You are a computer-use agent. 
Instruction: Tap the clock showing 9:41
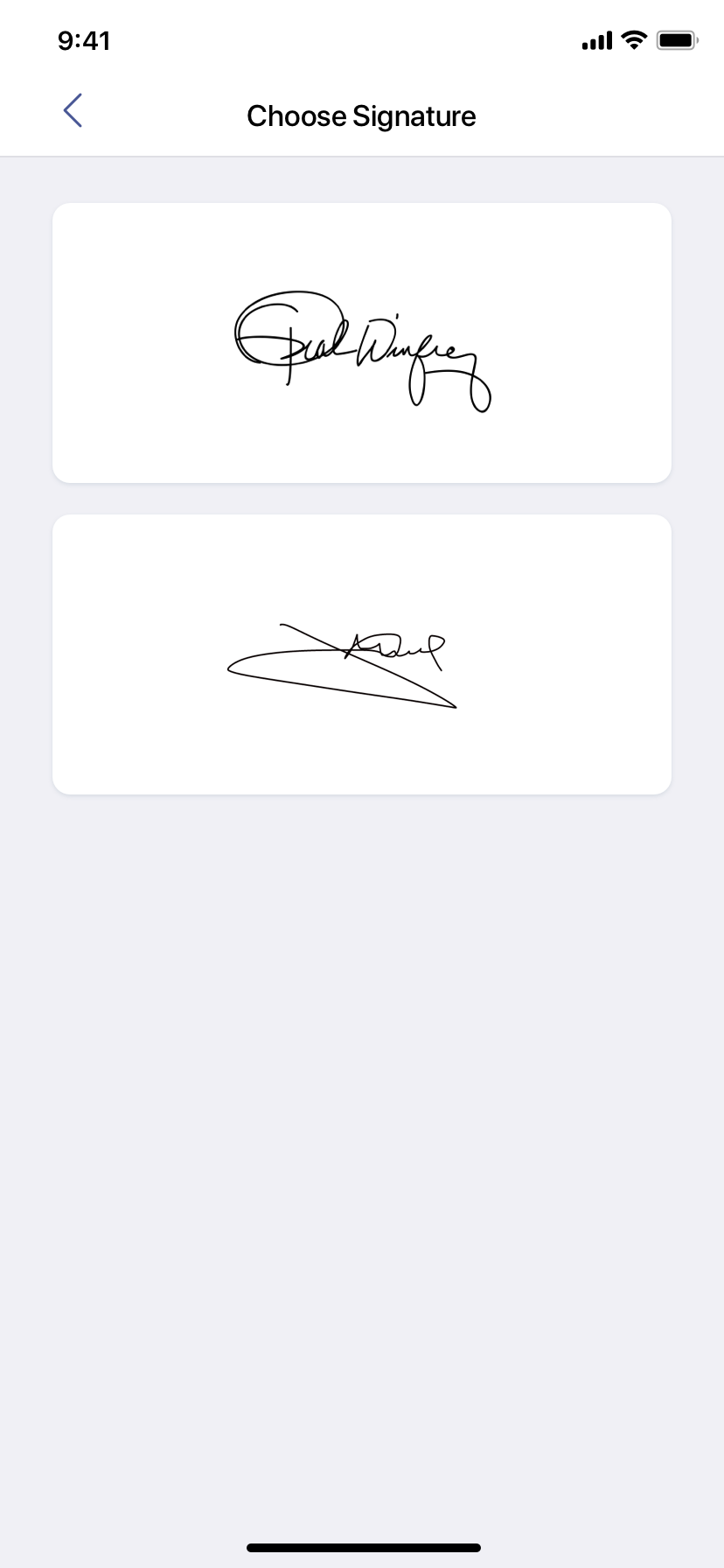tap(83, 40)
